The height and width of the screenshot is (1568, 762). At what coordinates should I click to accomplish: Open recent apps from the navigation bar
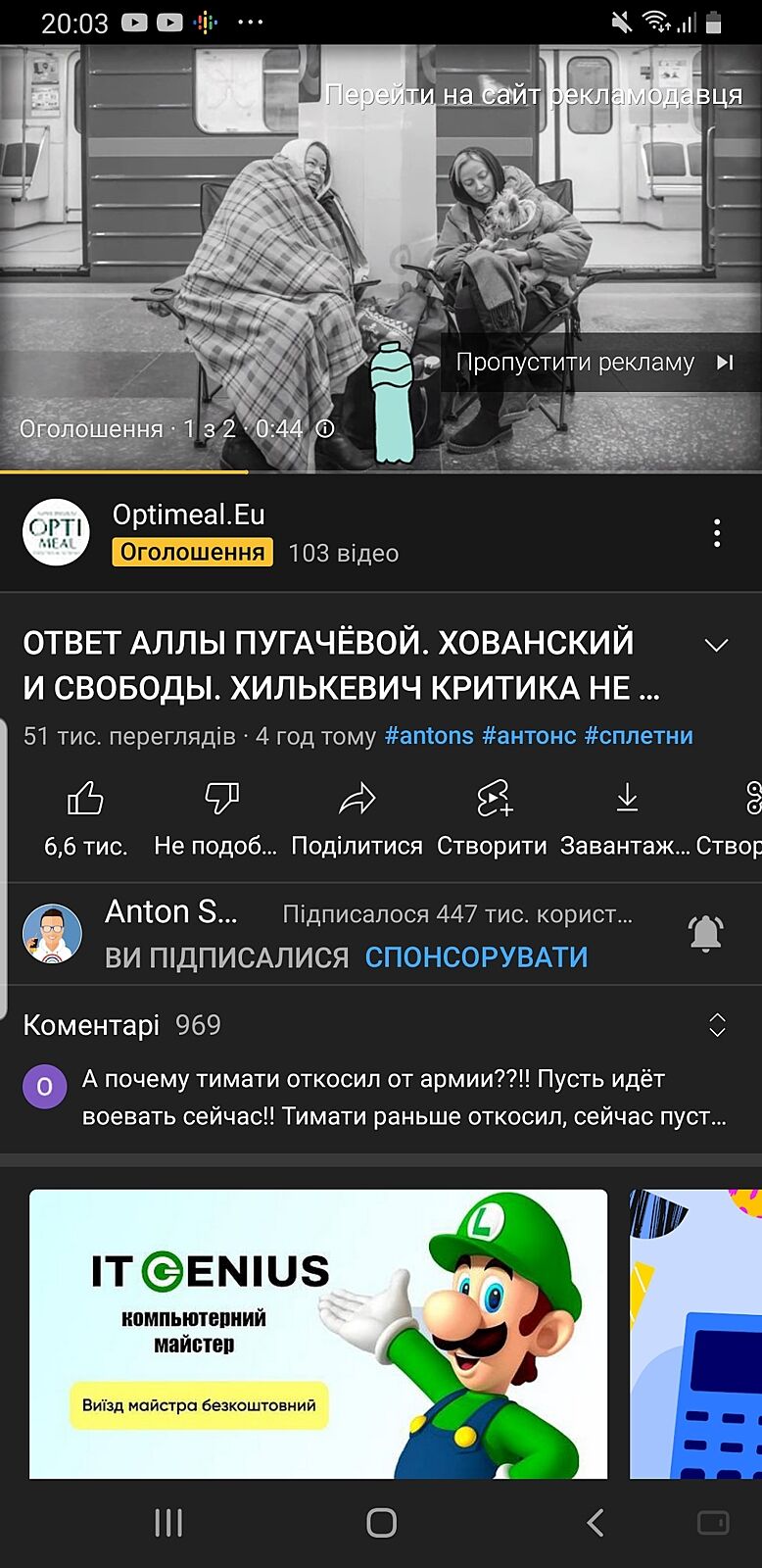click(168, 1522)
